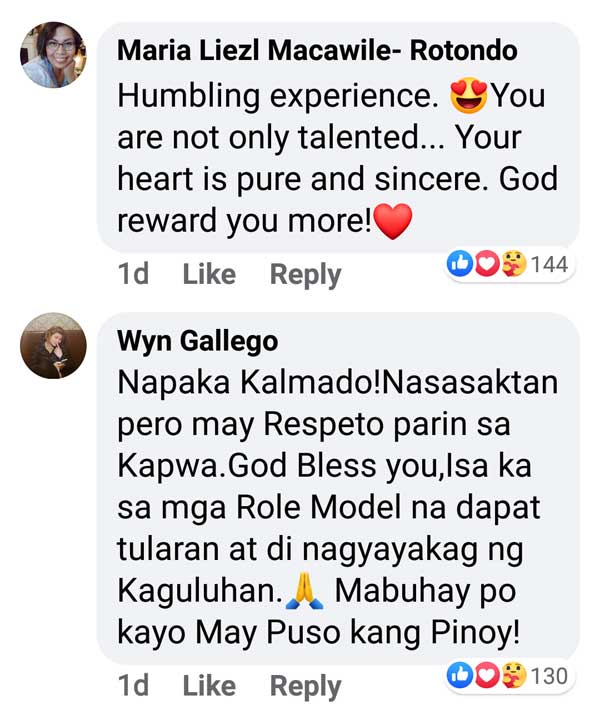
Task: View the 144 reactions on Maria's comment
Action: [510, 264]
